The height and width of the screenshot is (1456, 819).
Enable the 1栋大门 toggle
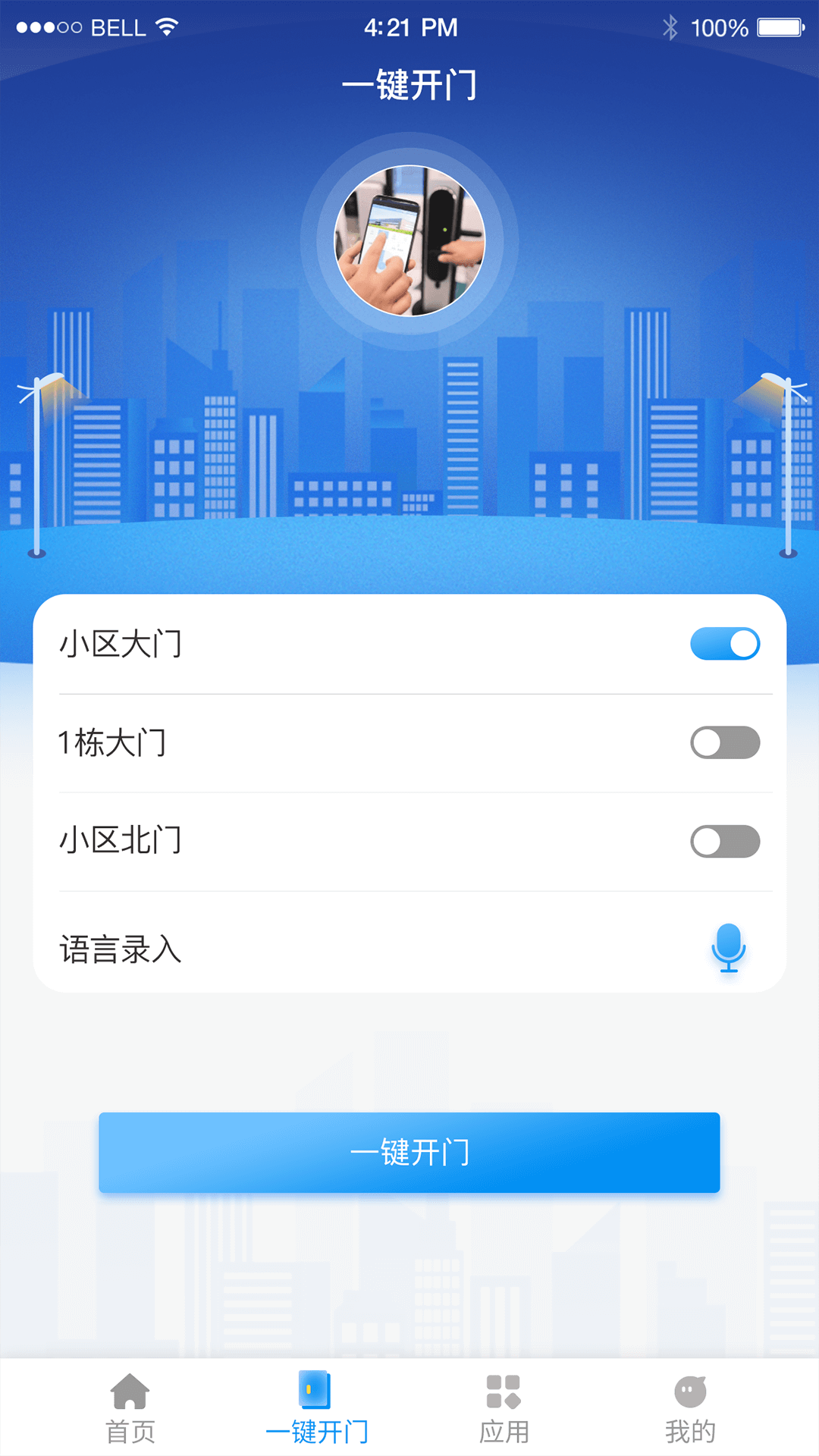725,742
